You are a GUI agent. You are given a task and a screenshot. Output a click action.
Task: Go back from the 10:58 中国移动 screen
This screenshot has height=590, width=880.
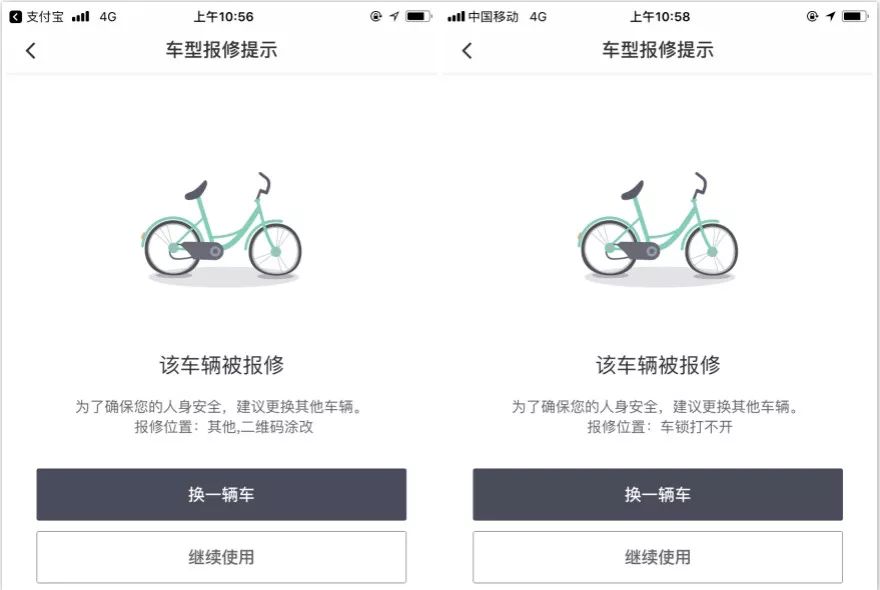coord(467,51)
